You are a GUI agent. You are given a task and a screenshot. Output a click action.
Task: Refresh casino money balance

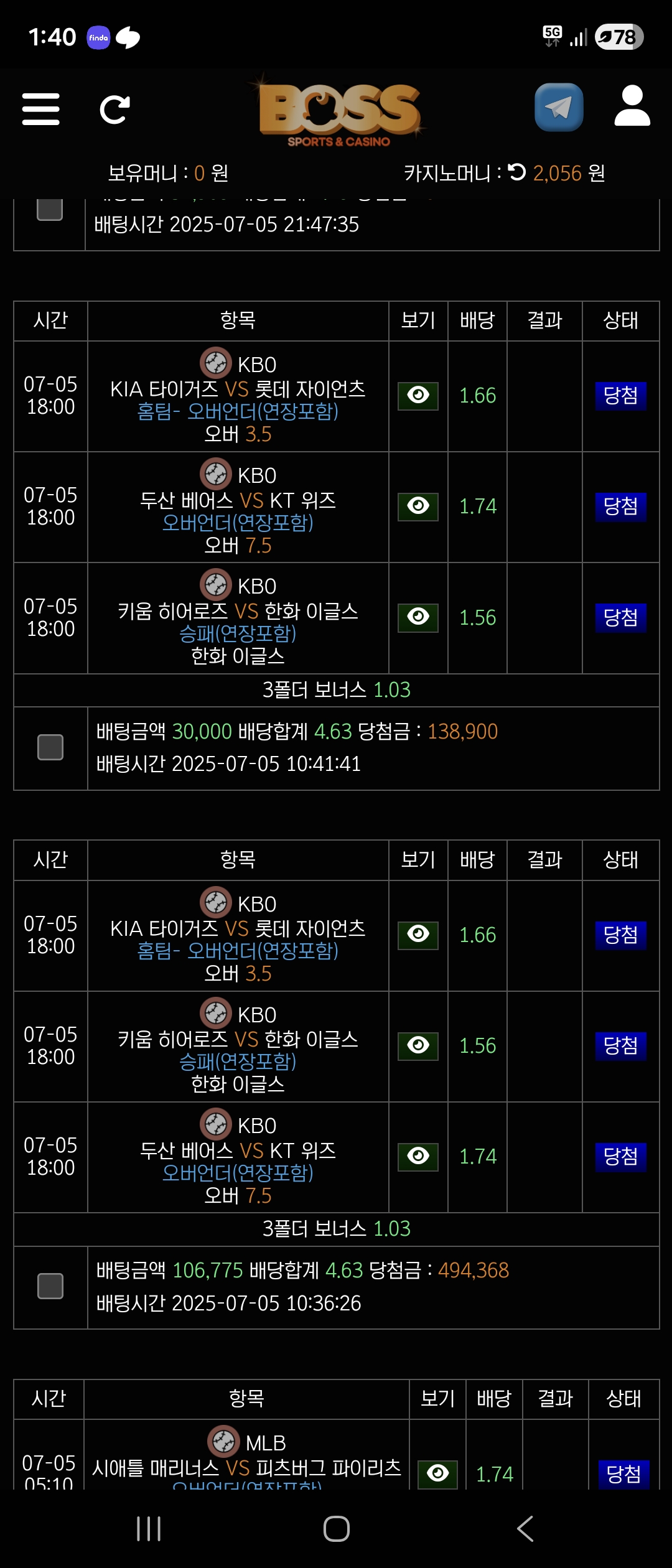516,172
